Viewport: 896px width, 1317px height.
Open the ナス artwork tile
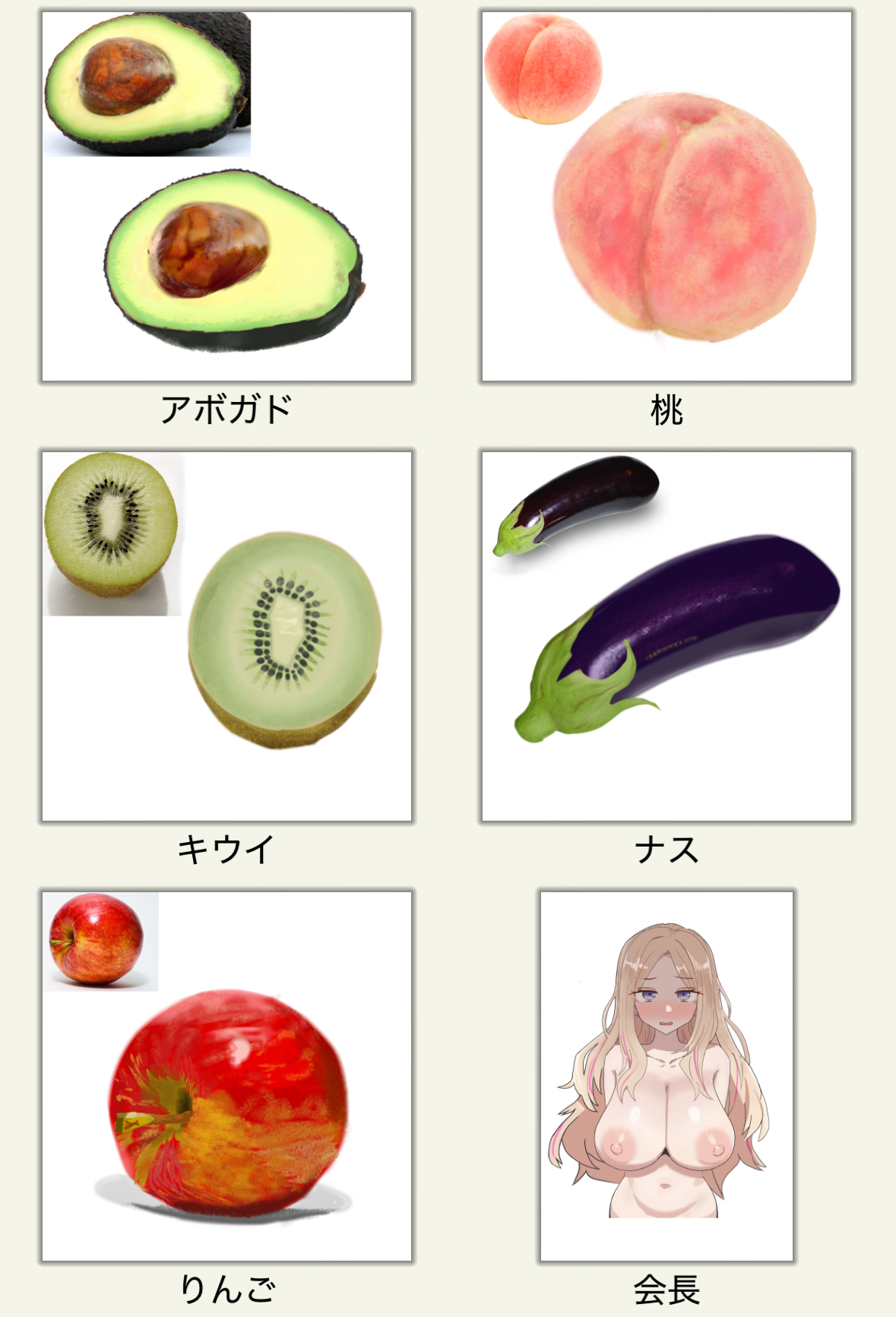(x=666, y=636)
